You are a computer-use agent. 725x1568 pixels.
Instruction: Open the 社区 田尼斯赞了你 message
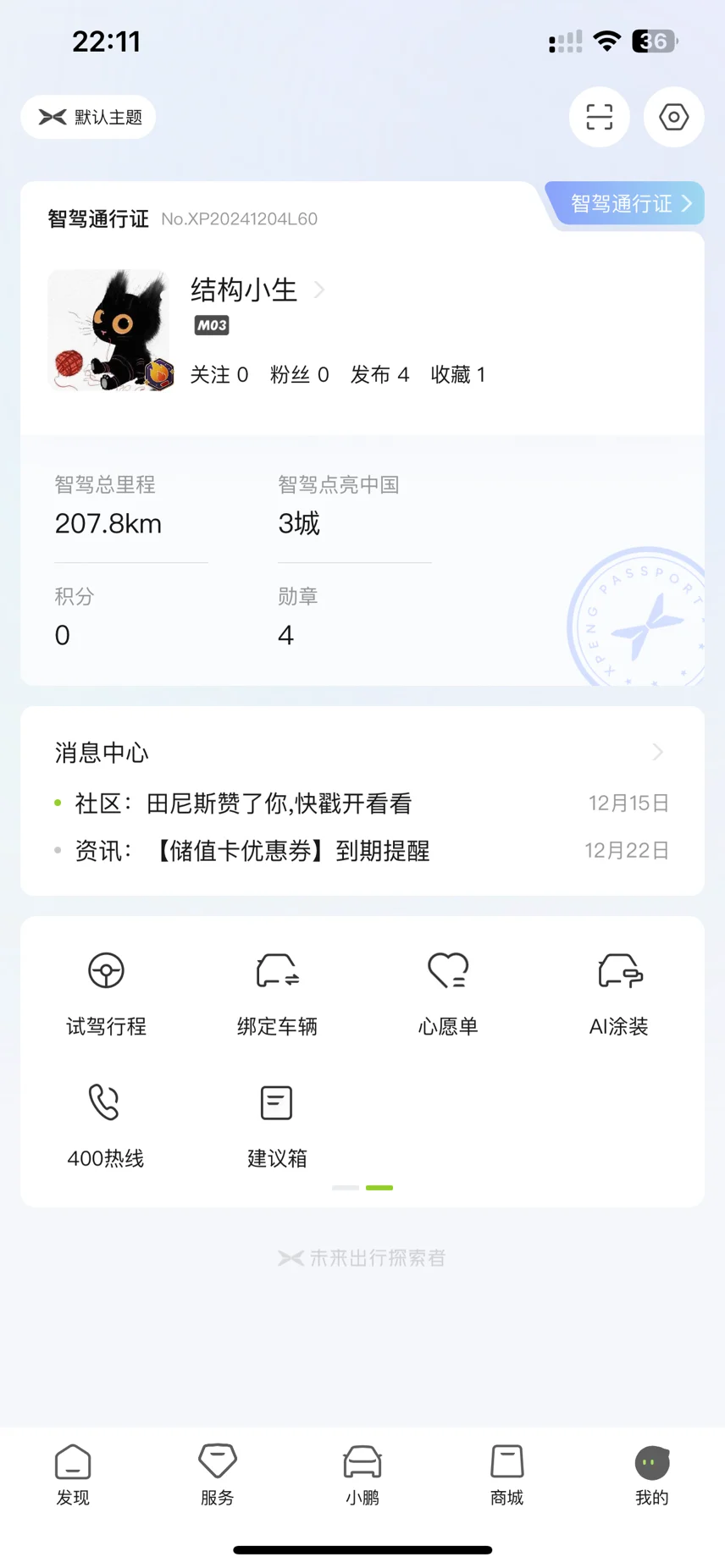point(279,803)
